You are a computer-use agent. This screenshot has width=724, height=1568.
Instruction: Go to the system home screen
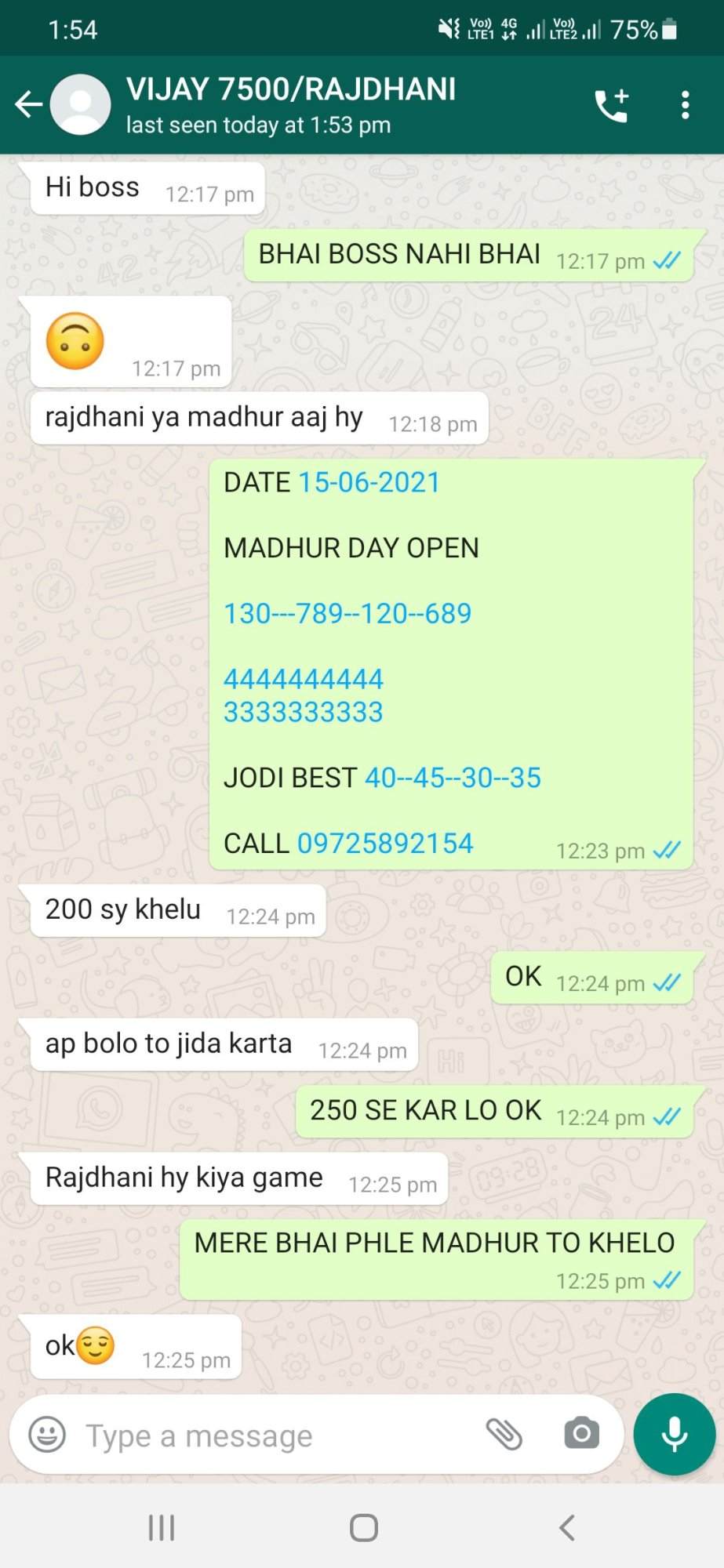[x=363, y=1527]
